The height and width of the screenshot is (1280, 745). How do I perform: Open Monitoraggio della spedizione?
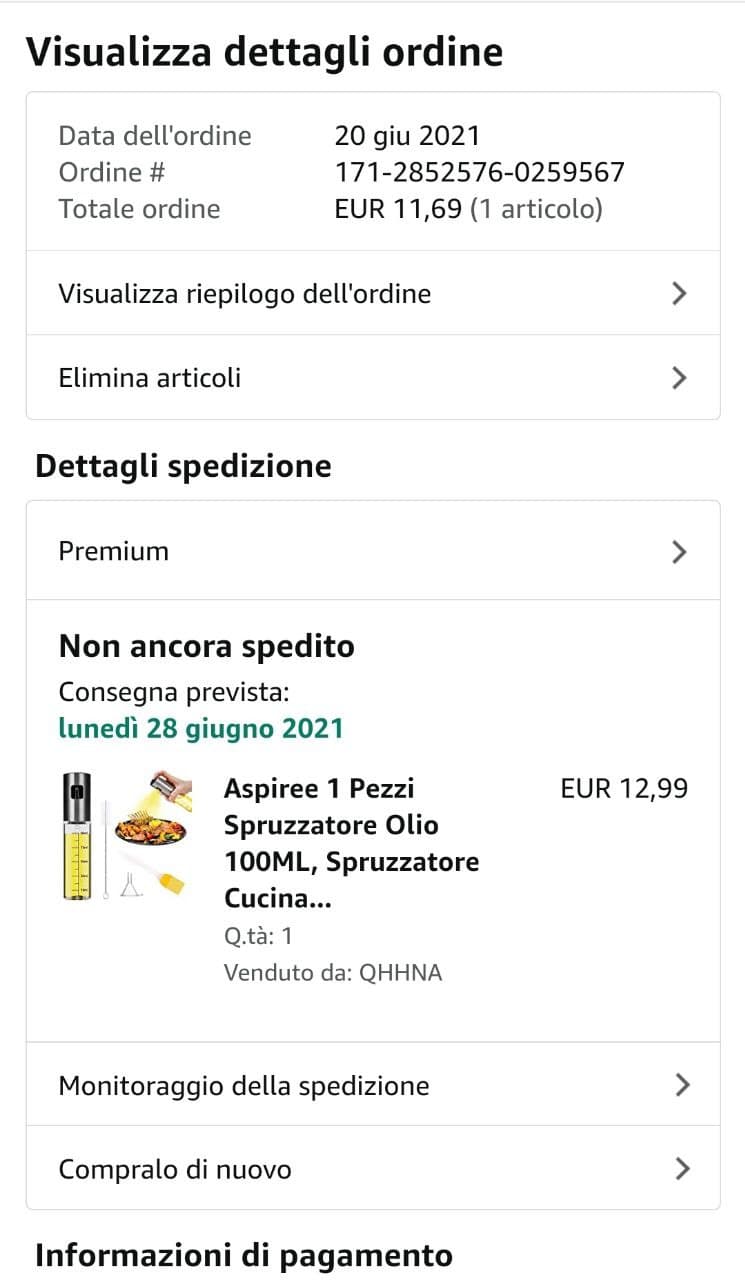372,1085
